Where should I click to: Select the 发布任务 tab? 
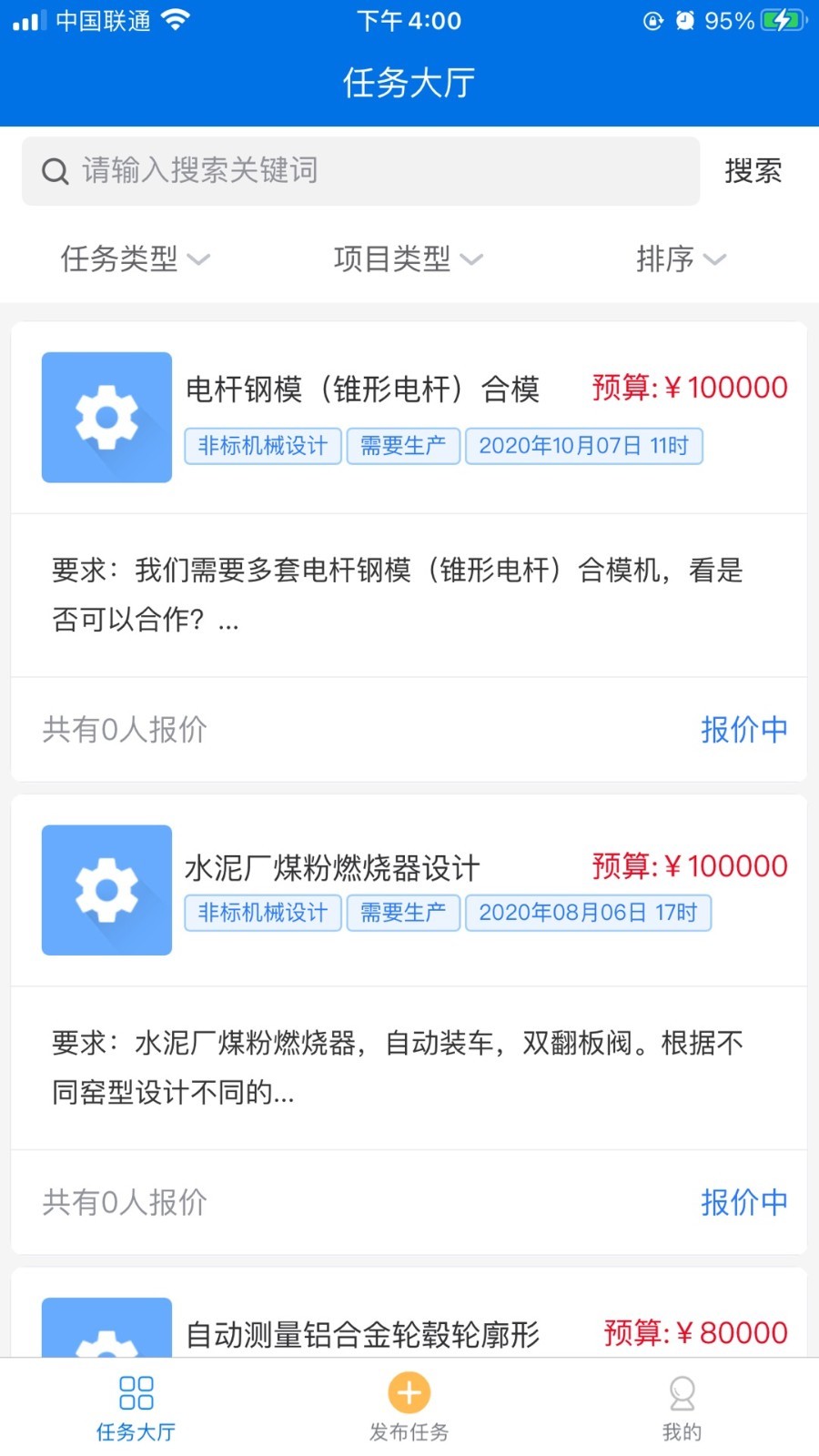pyautogui.click(x=409, y=1408)
